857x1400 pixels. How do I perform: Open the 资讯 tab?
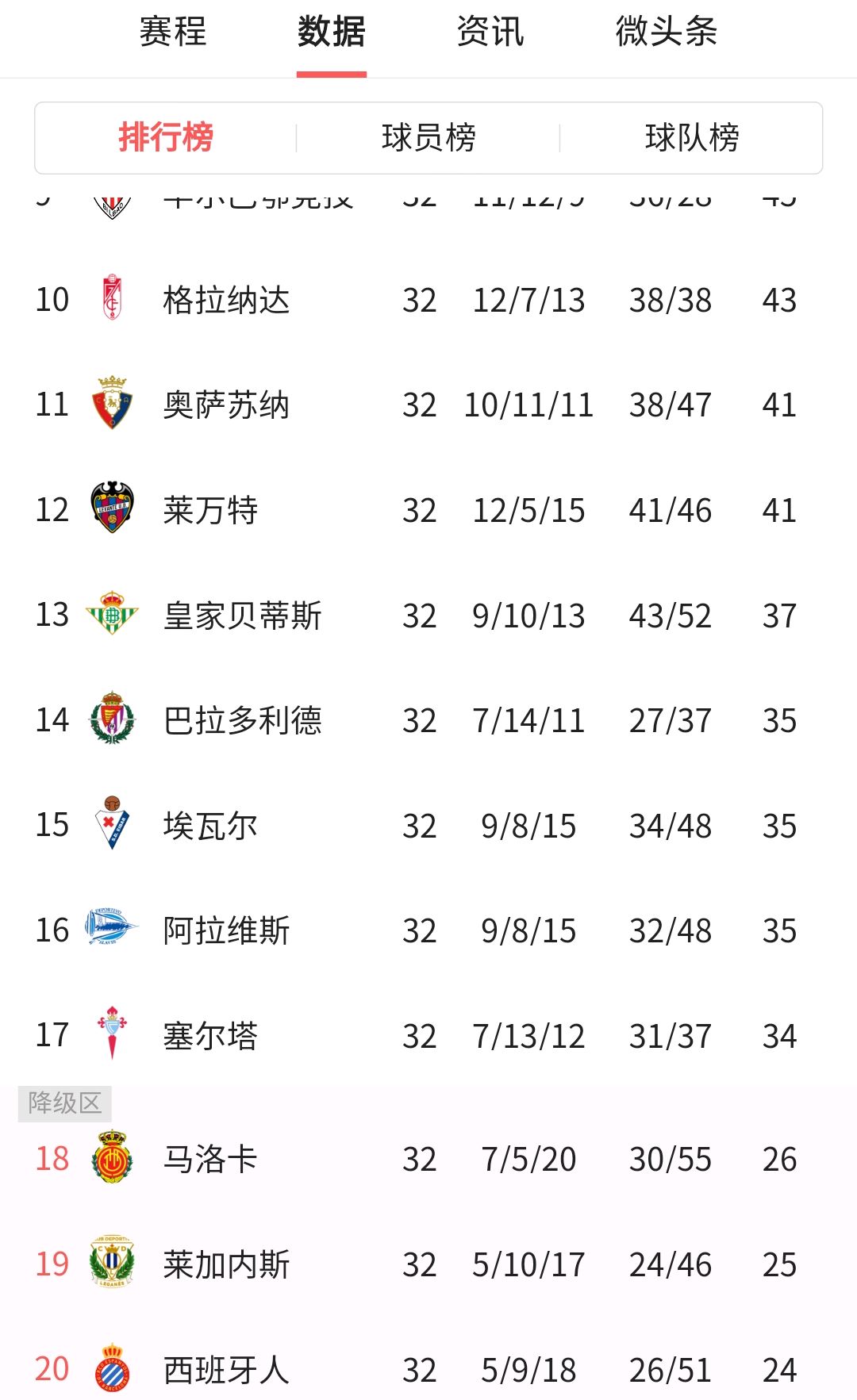(490, 33)
